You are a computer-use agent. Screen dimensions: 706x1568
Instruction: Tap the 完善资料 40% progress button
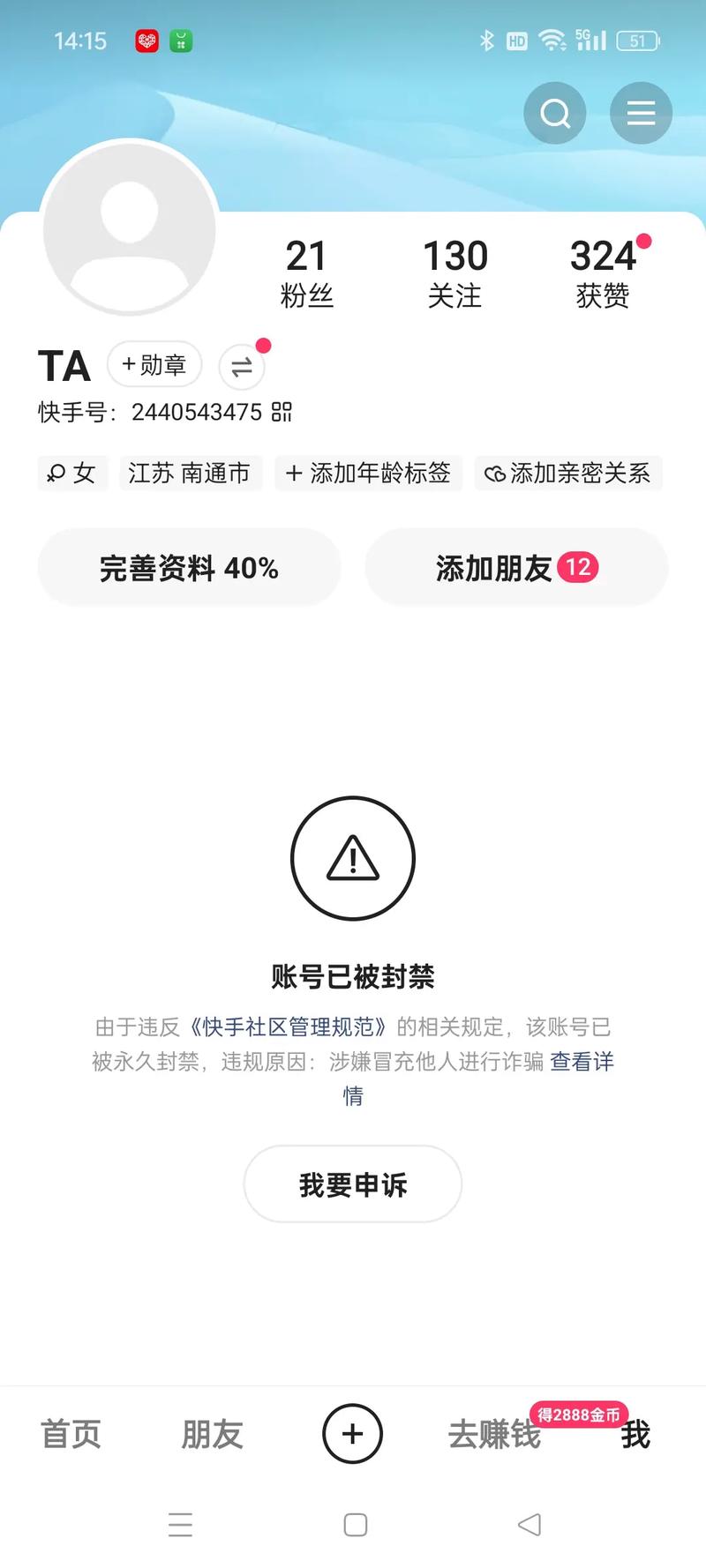click(x=190, y=567)
